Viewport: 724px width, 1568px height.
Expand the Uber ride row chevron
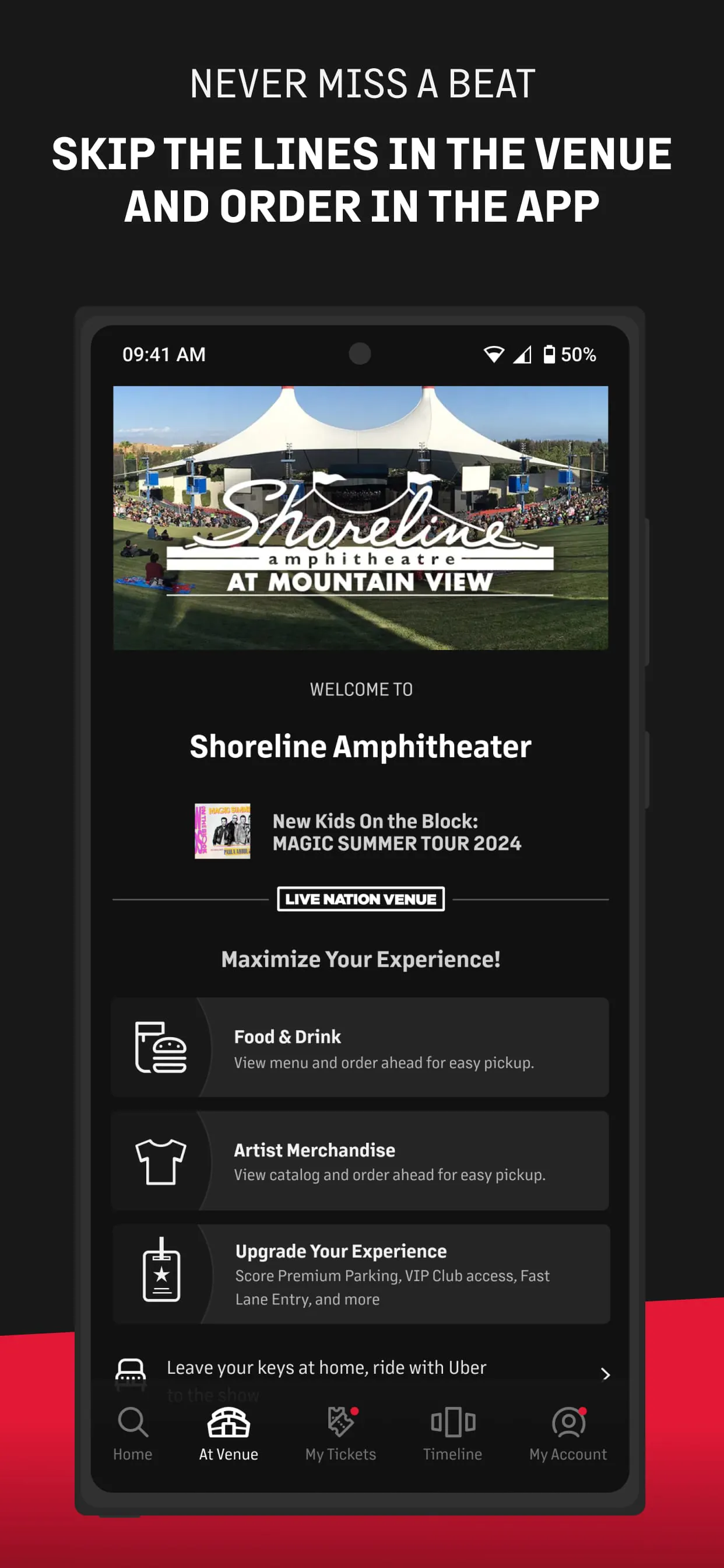point(605,1374)
